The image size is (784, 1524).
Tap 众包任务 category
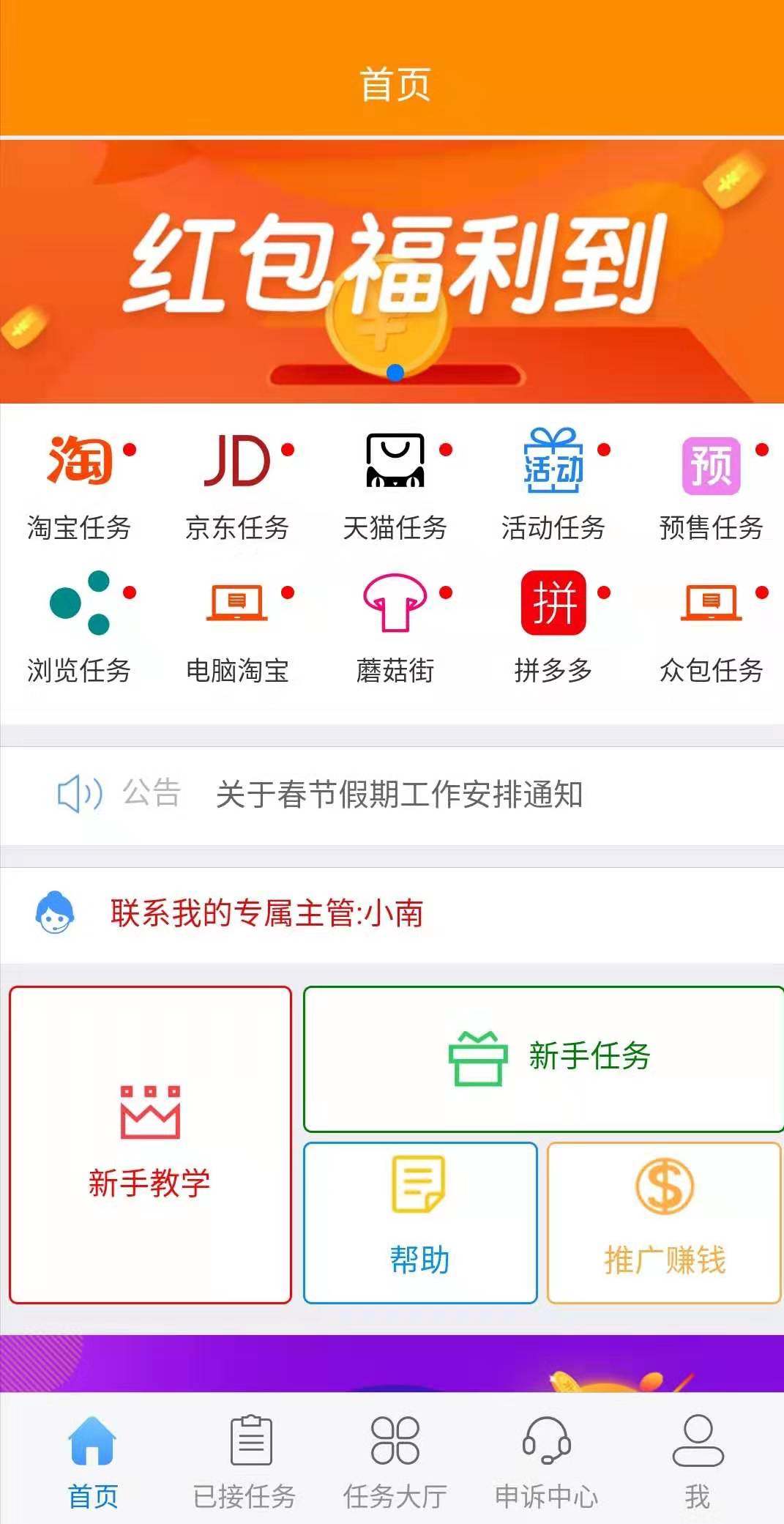click(x=711, y=628)
